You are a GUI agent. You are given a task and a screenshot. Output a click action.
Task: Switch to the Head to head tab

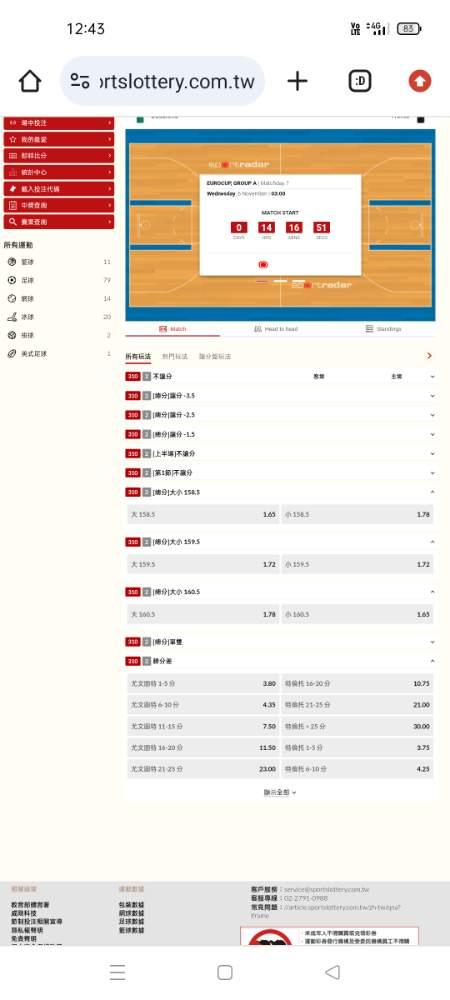point(275,329)
